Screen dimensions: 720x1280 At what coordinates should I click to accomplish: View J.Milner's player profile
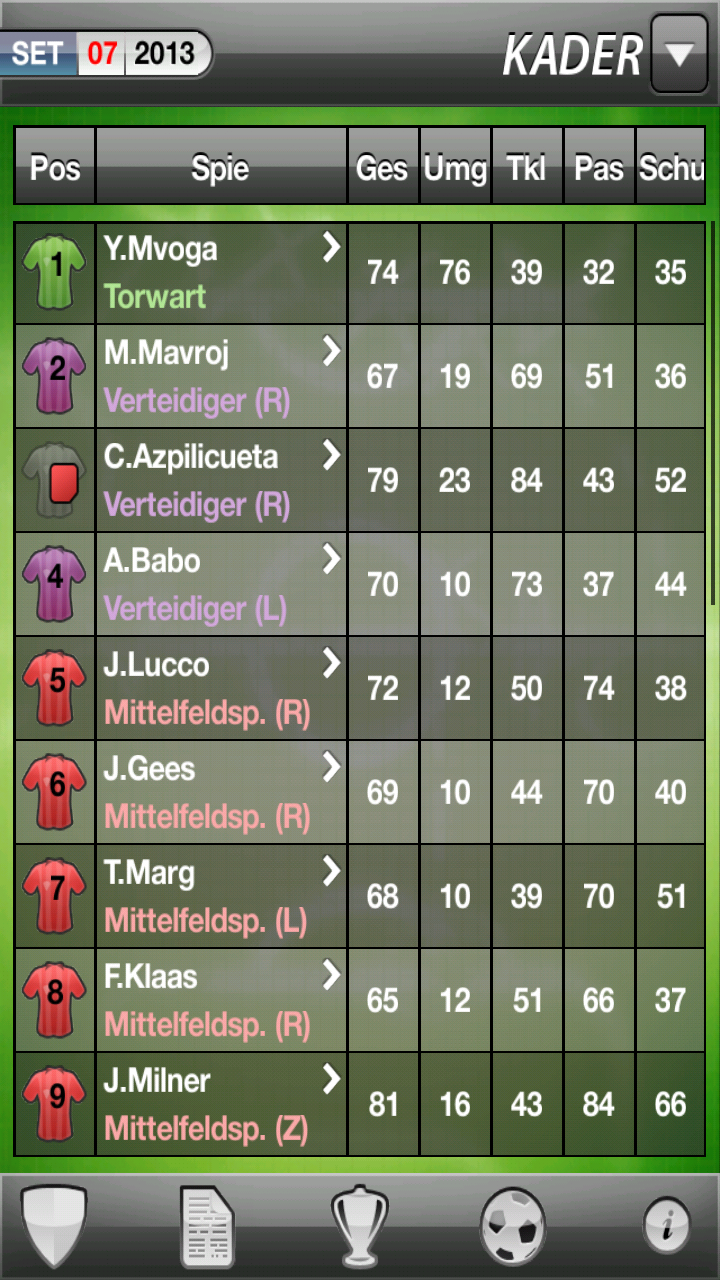pos(221,1104)
